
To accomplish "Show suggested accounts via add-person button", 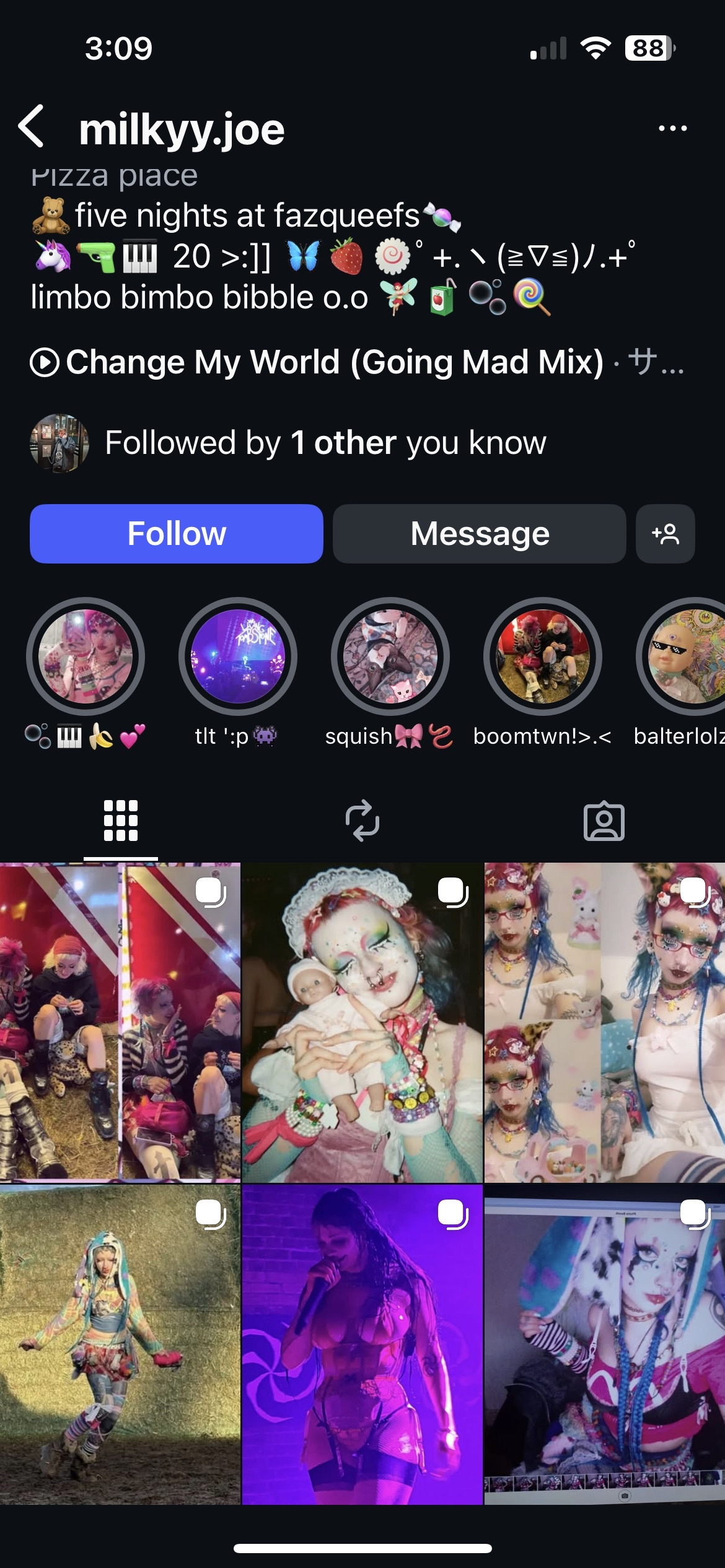I will pos(665,534).
